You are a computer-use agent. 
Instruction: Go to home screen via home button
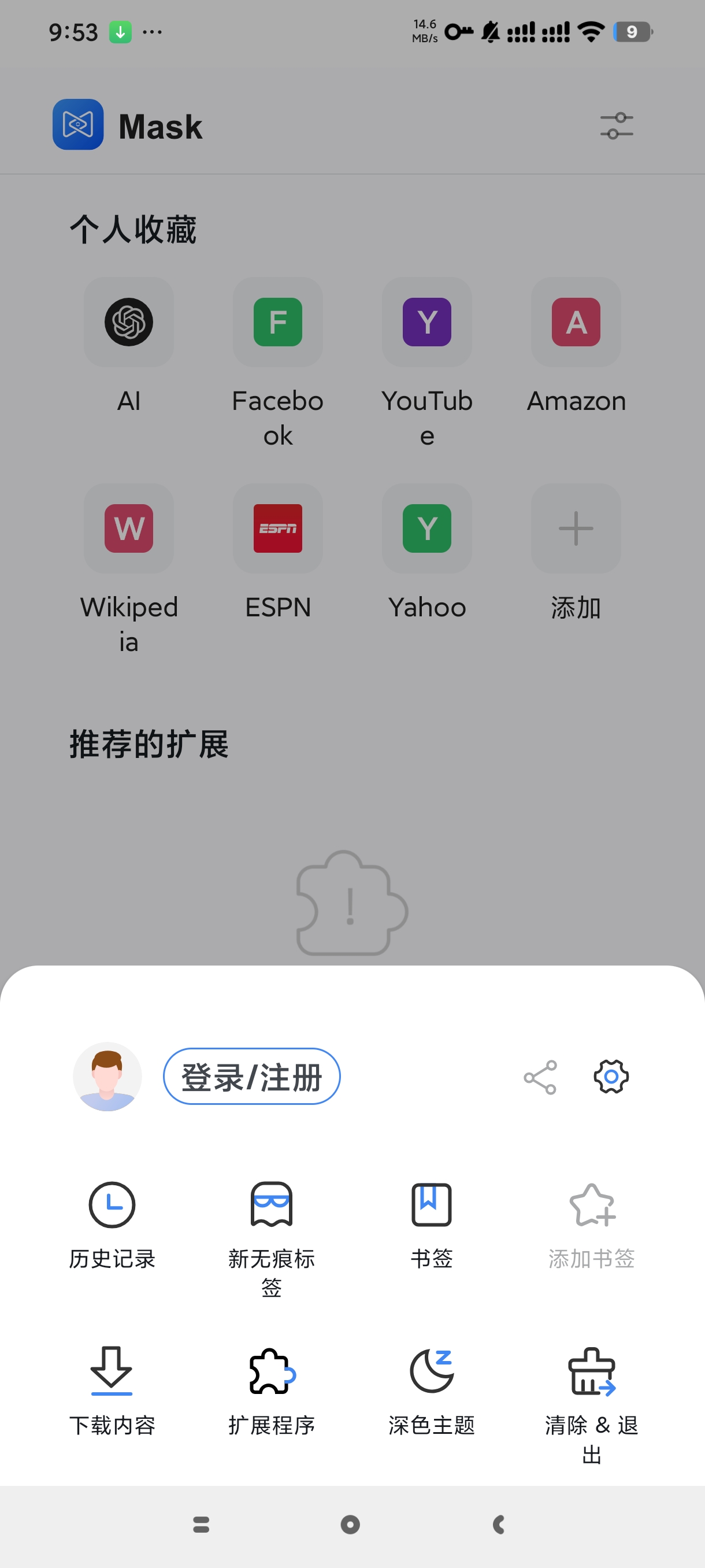[x=350, y=1524]
